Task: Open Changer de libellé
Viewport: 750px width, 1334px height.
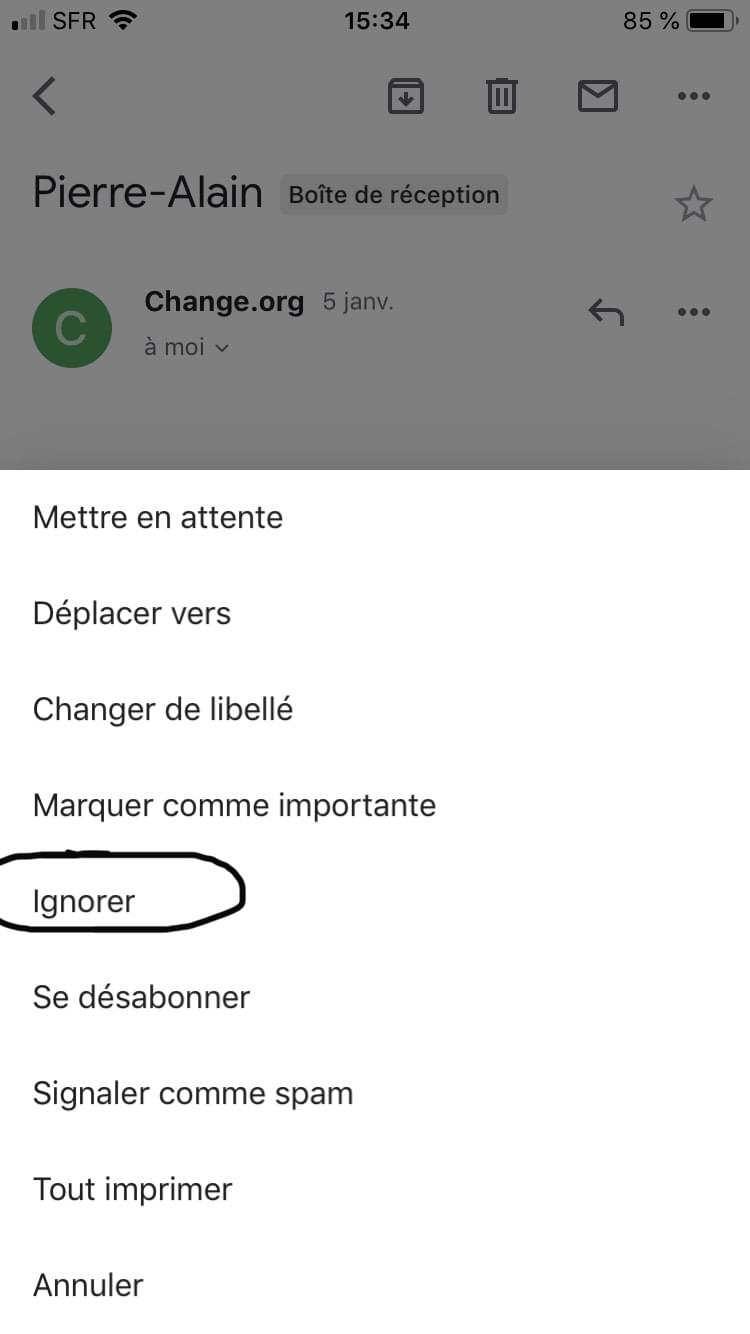Action: tap(163, 710)
